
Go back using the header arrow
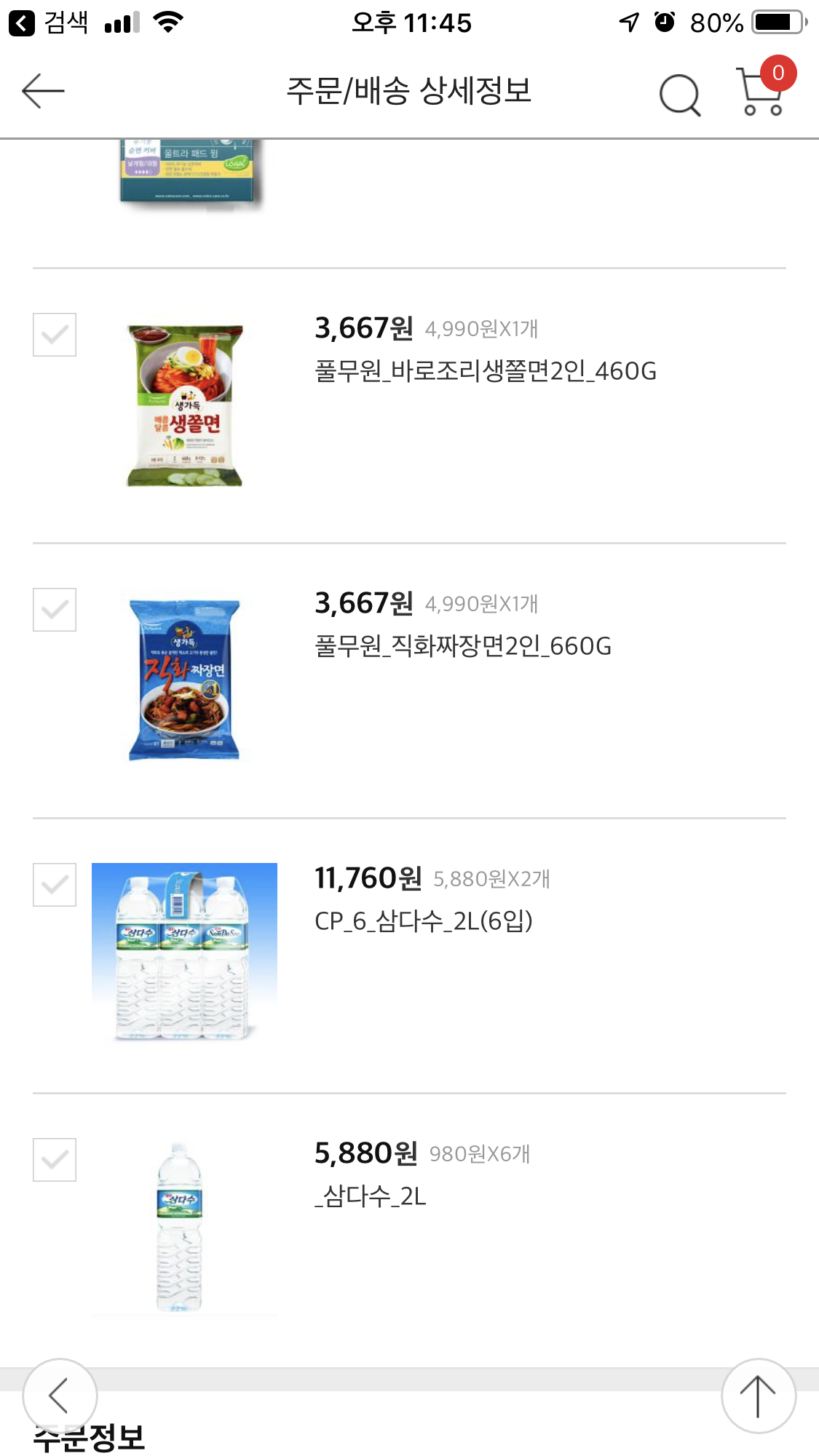[44, 92]
